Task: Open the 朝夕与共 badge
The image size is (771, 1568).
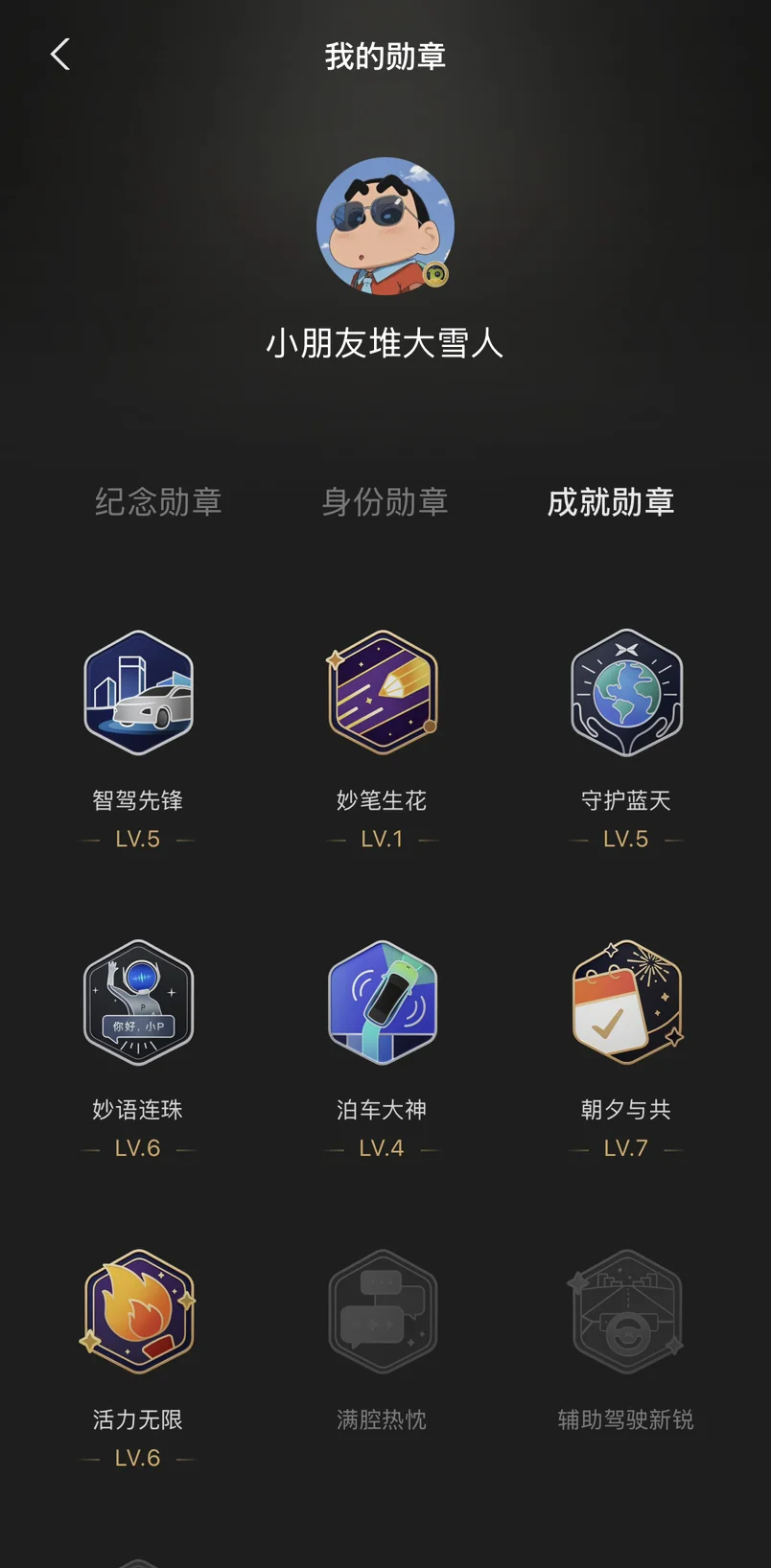Action: (x=627, y=1002)
